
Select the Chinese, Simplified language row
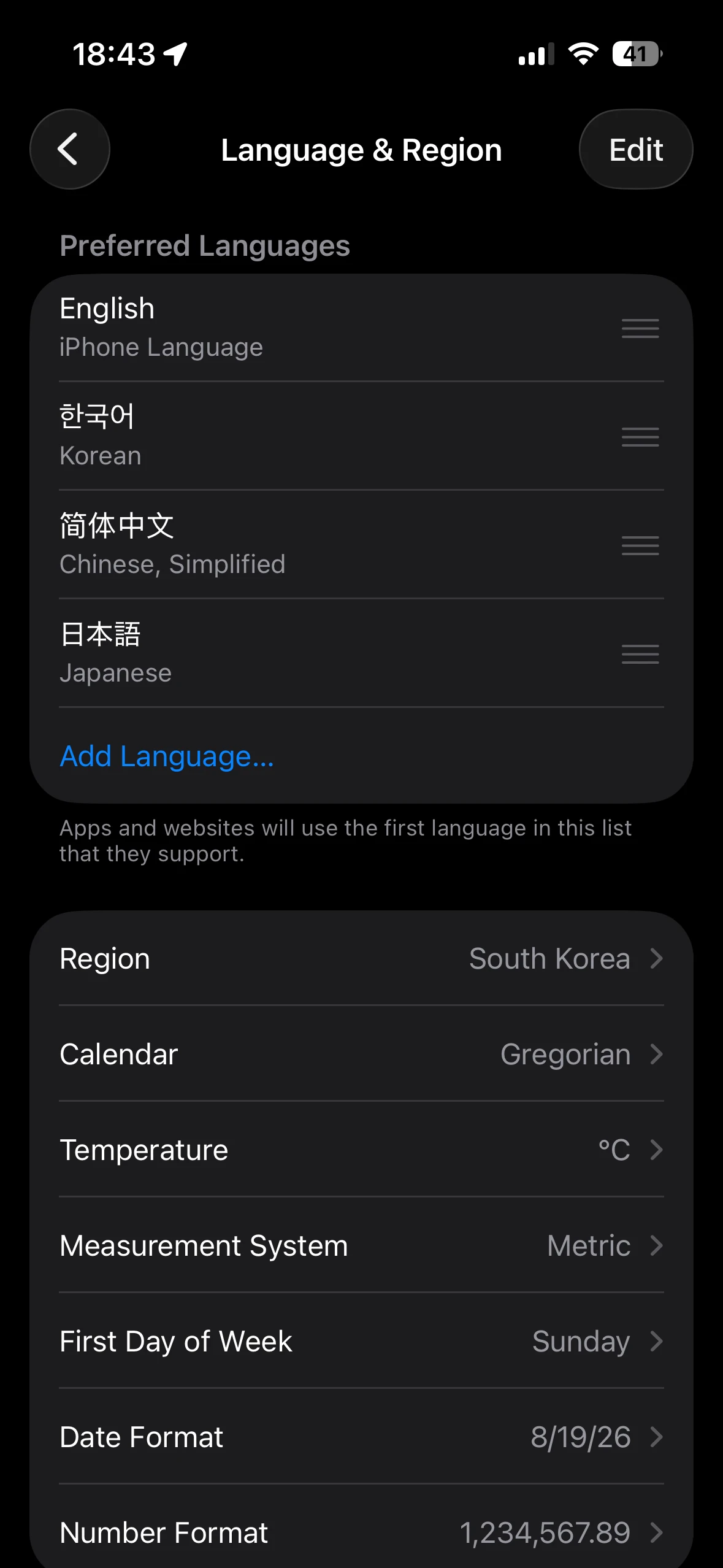[307, 544]
